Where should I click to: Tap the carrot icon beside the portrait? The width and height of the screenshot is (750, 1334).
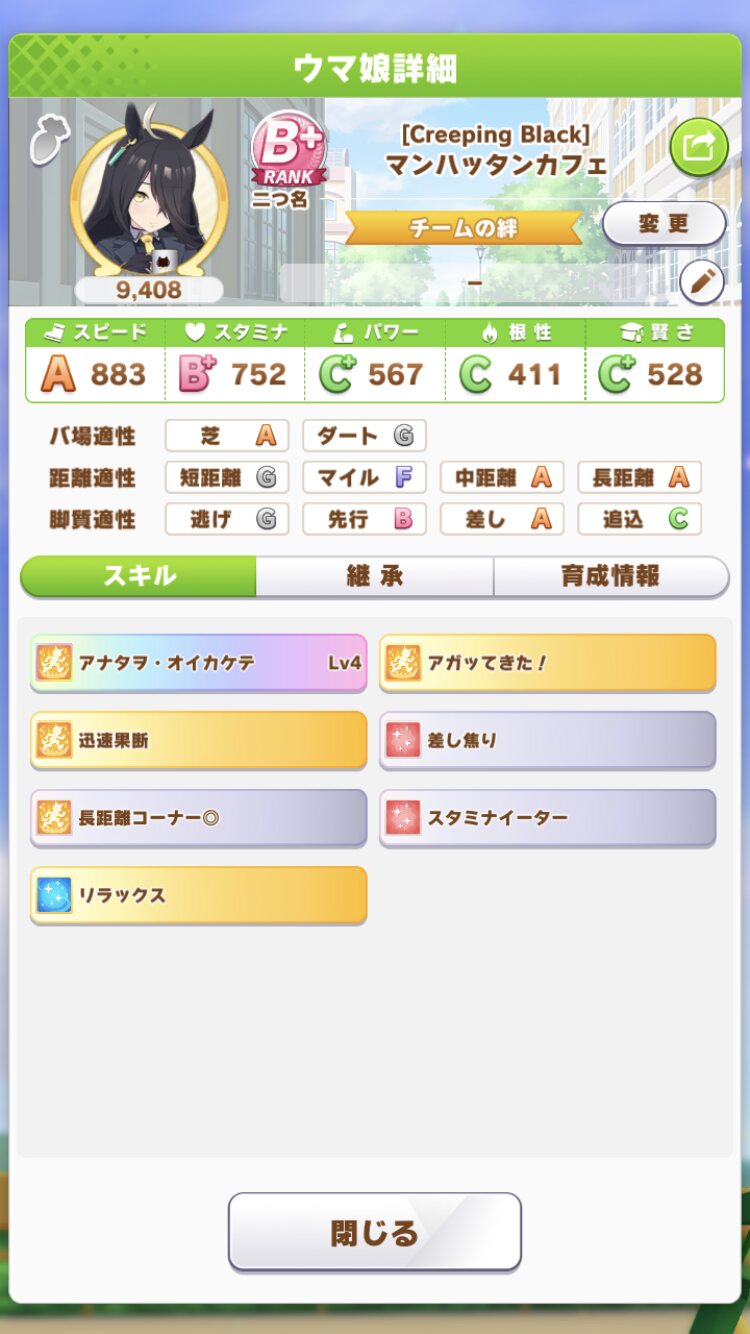[x=44, y=139]
